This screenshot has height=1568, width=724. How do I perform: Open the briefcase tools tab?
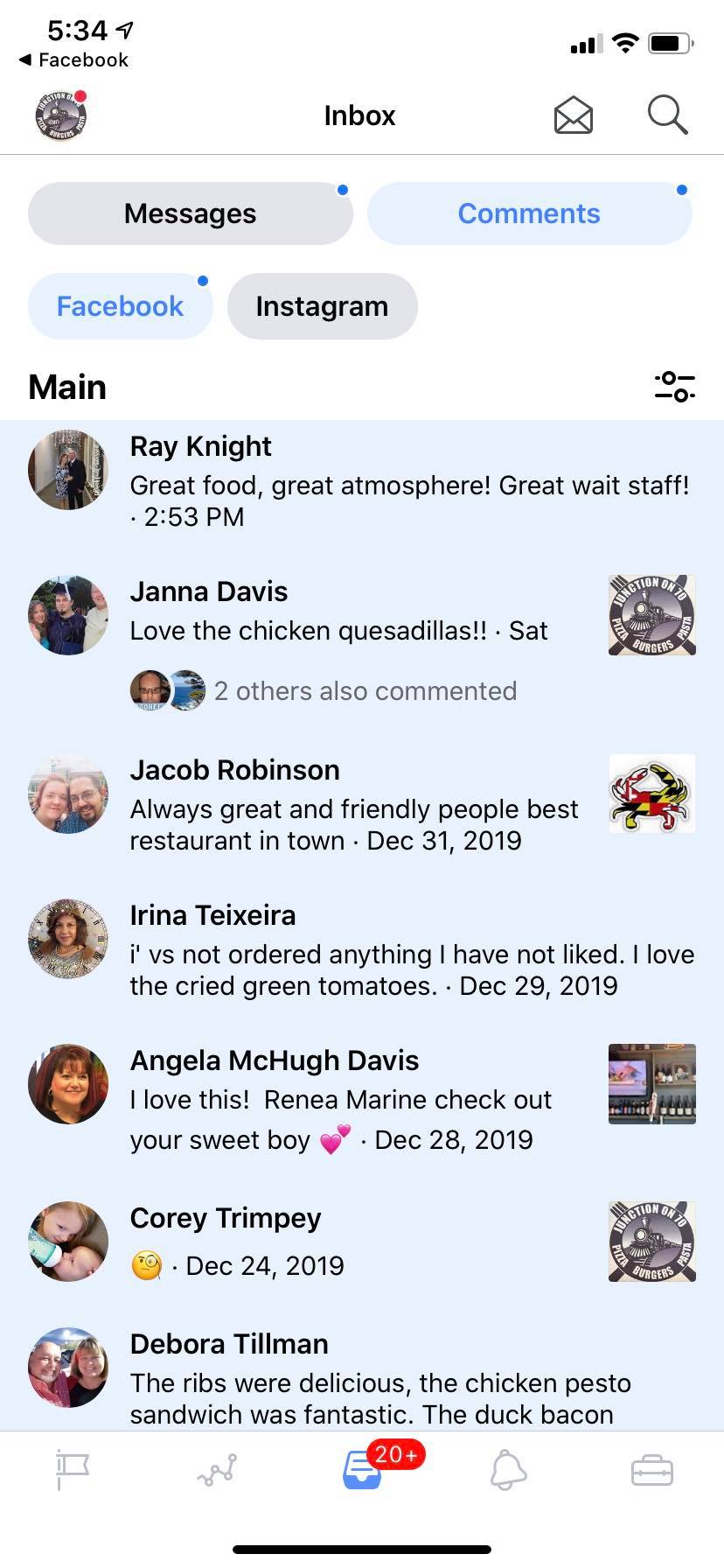coord(652,1470)
